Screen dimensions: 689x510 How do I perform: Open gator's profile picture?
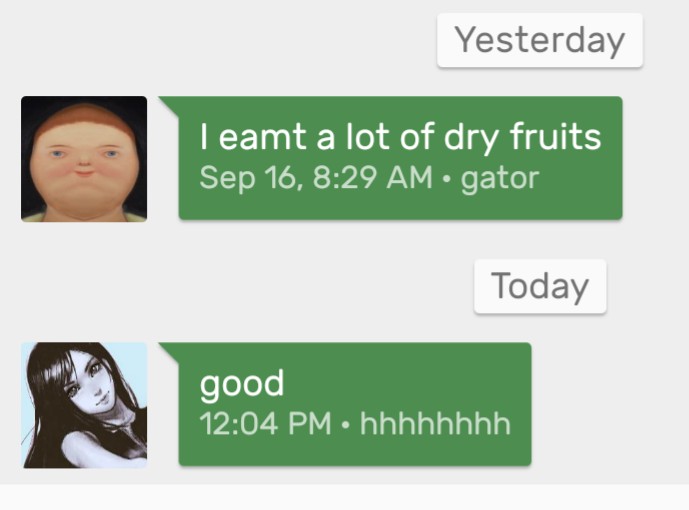(x=84, y=158)
